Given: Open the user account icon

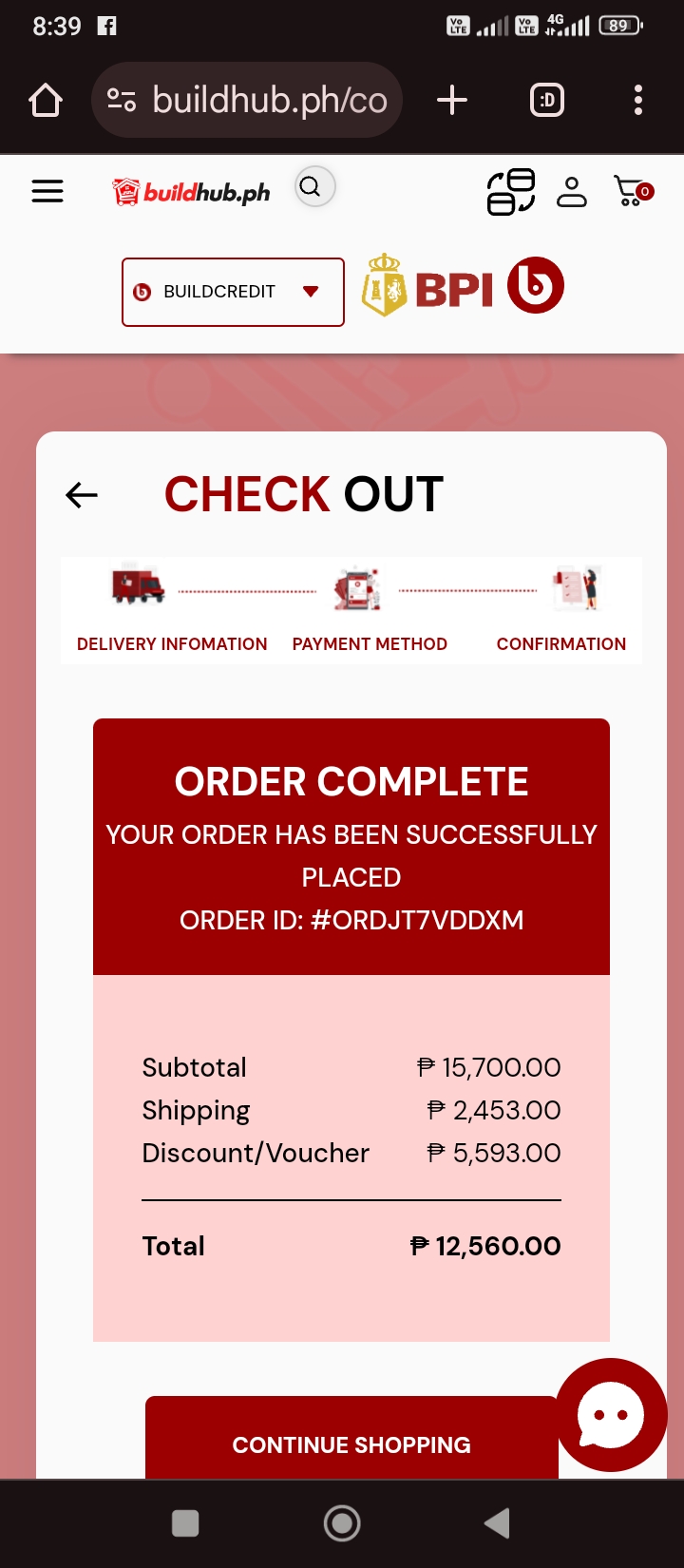Looking at the screenshot, I should (571, 192).
